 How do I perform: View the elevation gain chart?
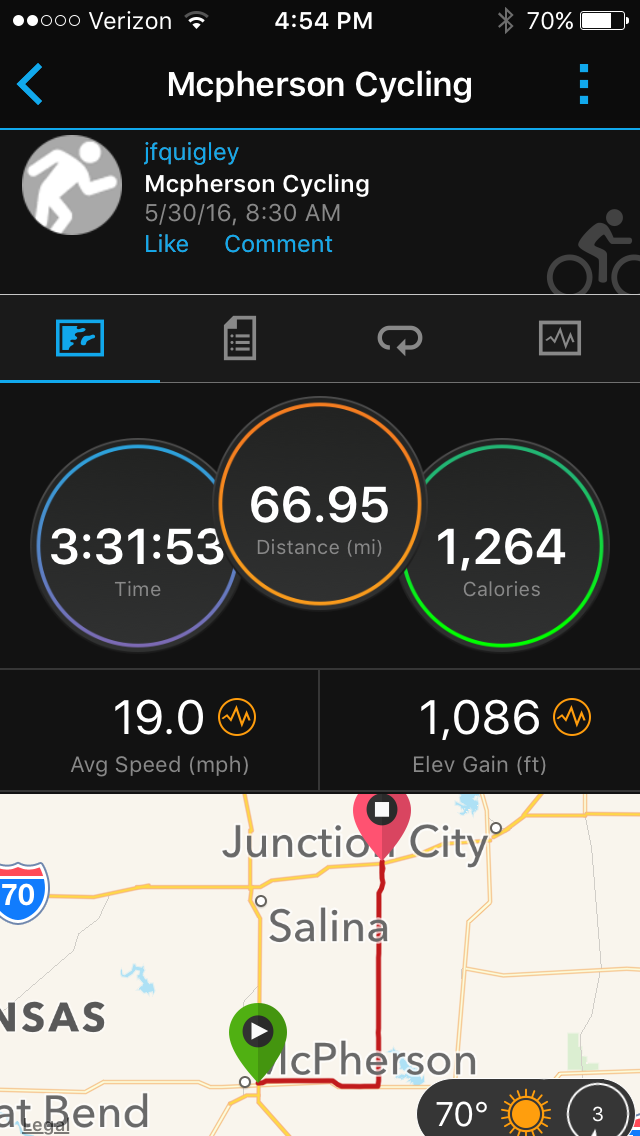[572, 717]
